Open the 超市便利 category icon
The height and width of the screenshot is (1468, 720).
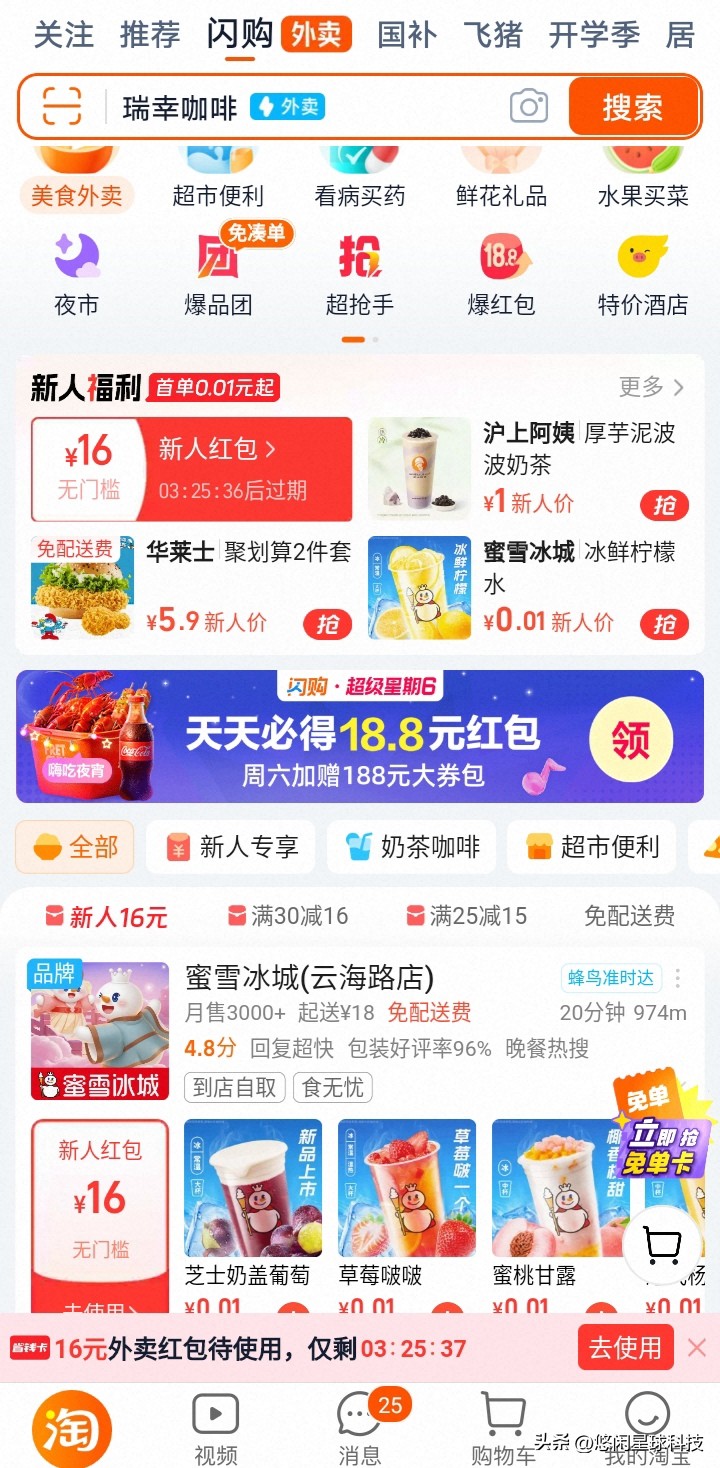point(218,178)
